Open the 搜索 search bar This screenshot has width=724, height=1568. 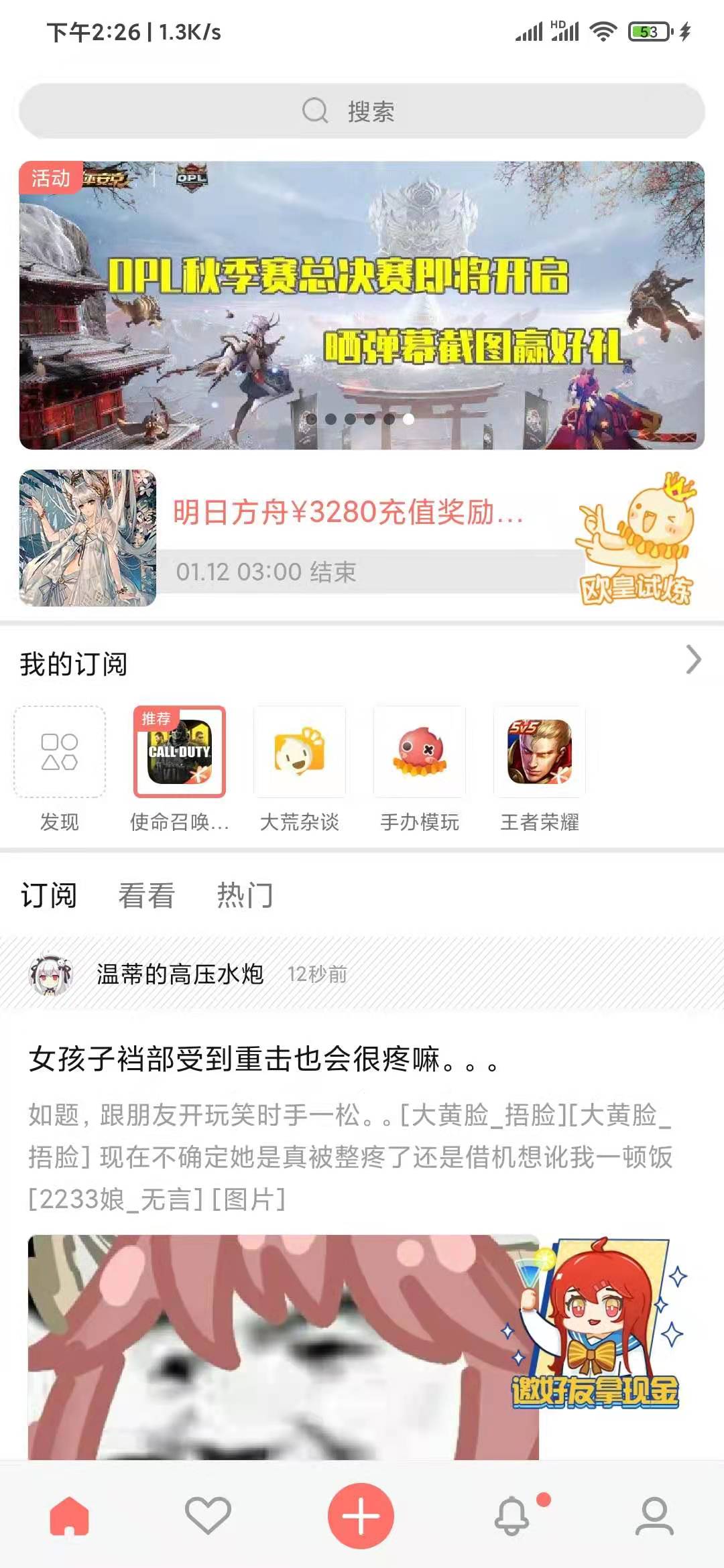(362, 111)
